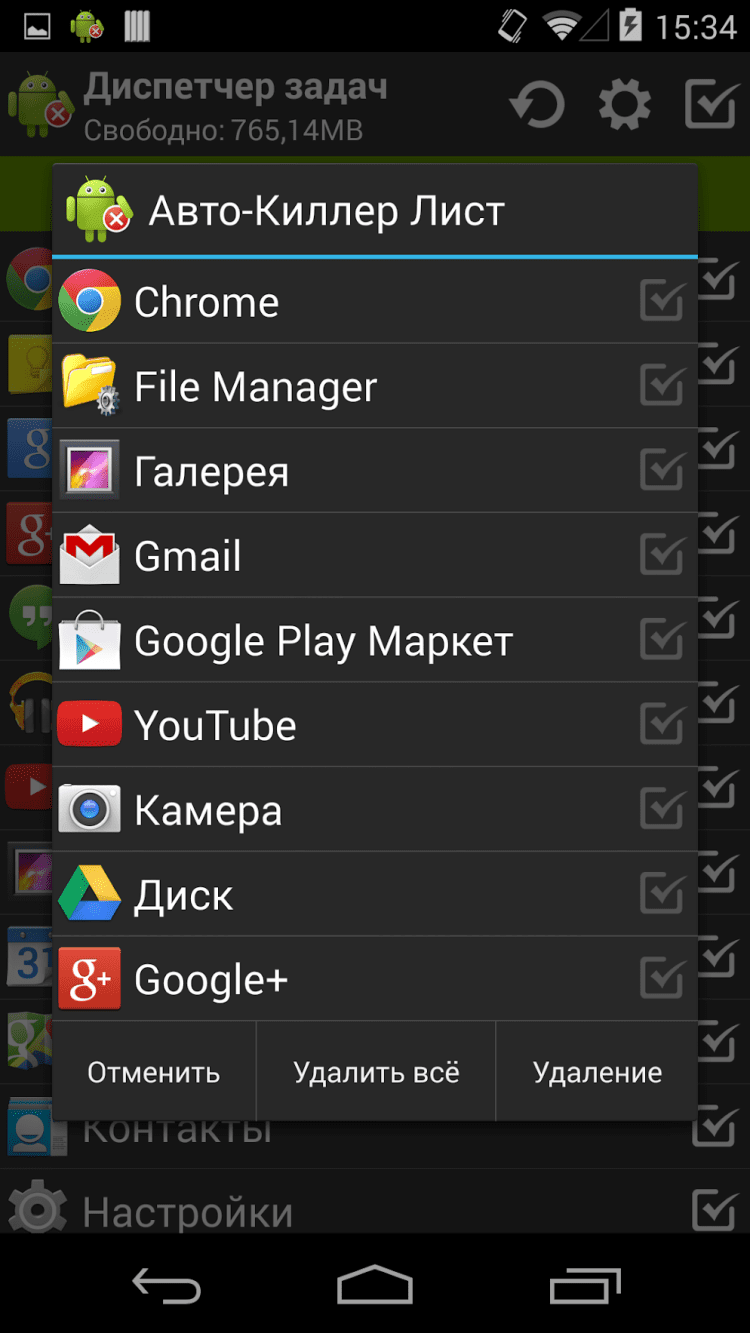Check the Камера entry

click(x=662, y=810)
